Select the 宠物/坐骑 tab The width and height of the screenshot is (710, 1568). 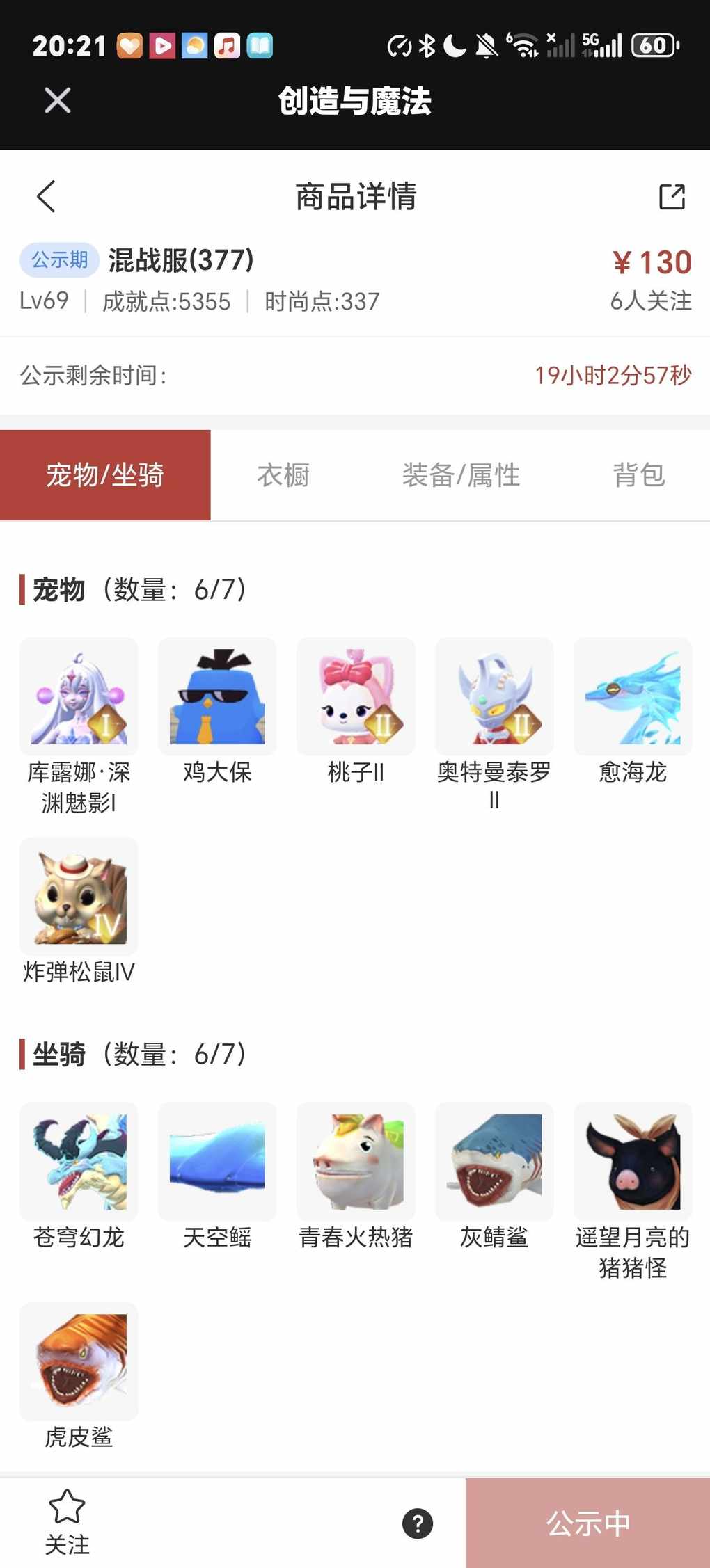105,476
